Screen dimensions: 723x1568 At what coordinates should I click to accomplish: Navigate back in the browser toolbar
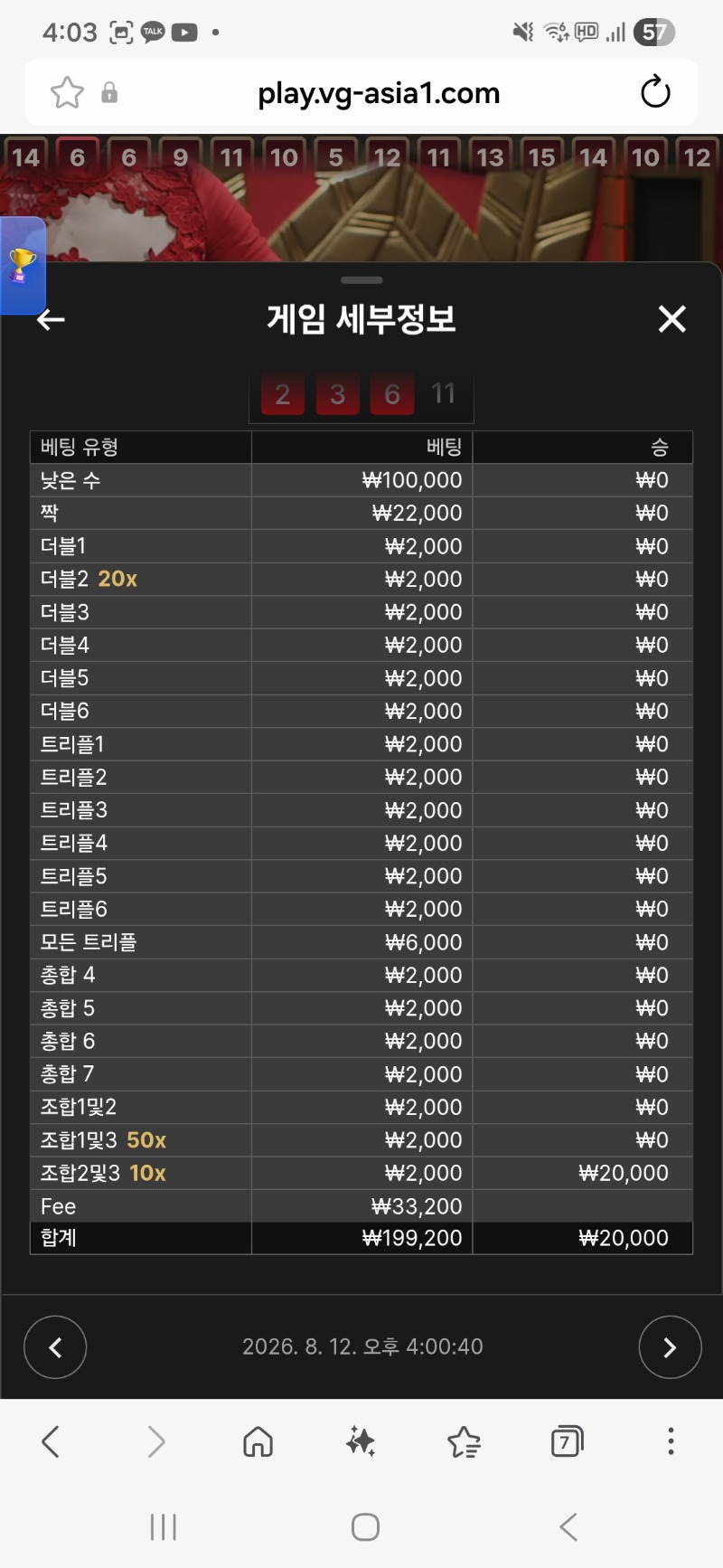point(52,1441)
